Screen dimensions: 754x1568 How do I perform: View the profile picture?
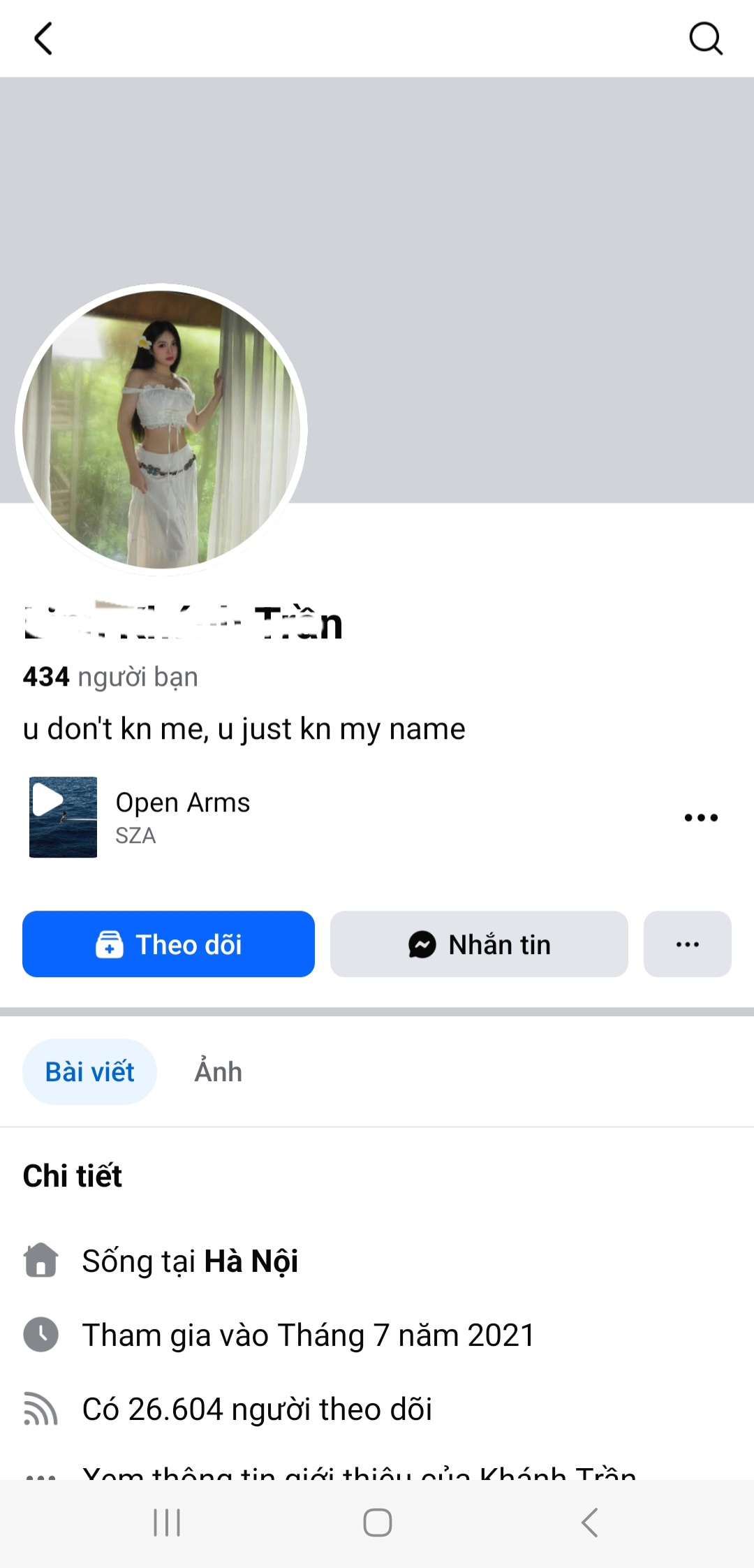click(x=161, y=429)
